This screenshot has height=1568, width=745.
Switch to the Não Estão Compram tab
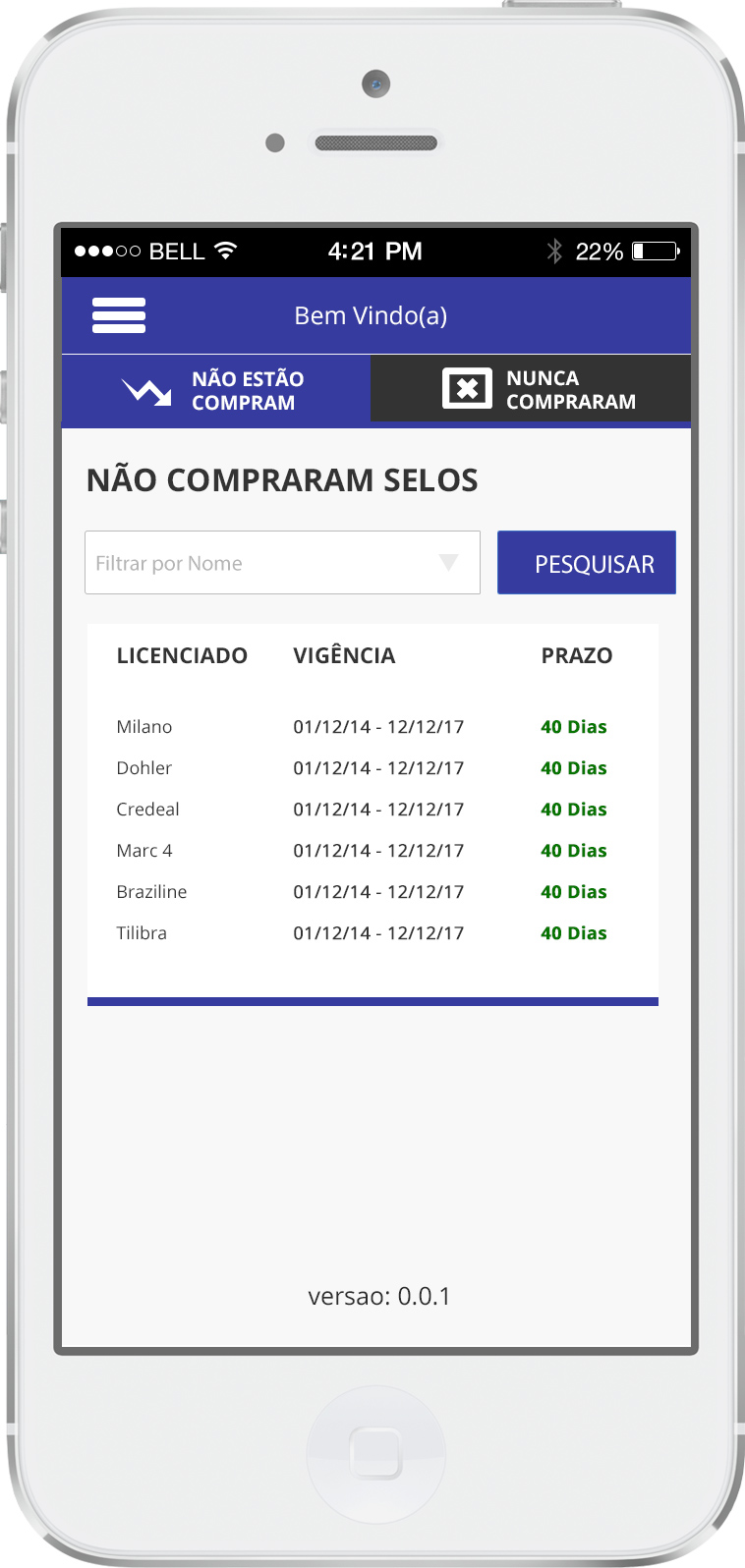[216, 390]
